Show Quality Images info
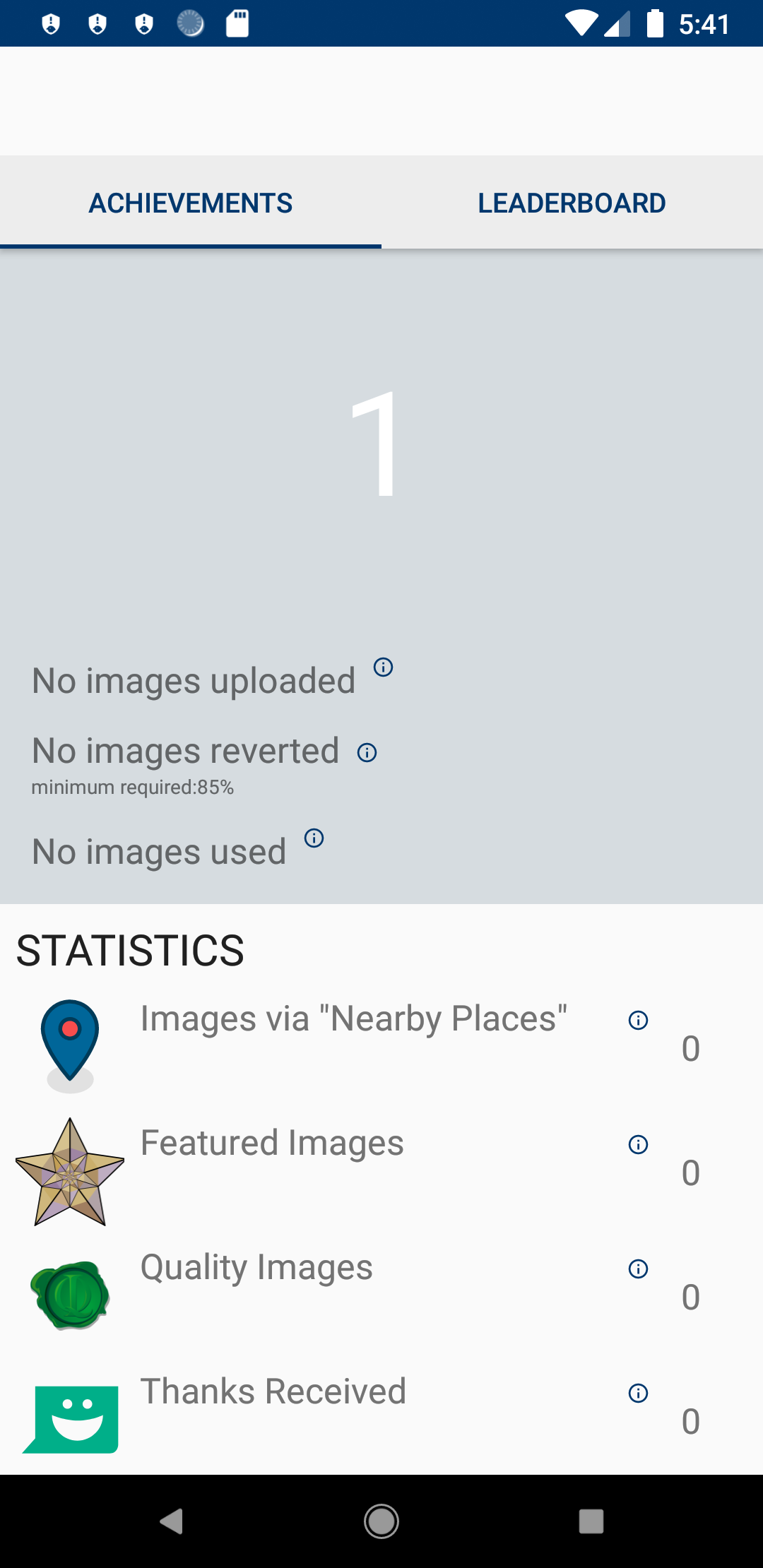The width and height of the screenshot is (763, 1568). [638, 1269]
